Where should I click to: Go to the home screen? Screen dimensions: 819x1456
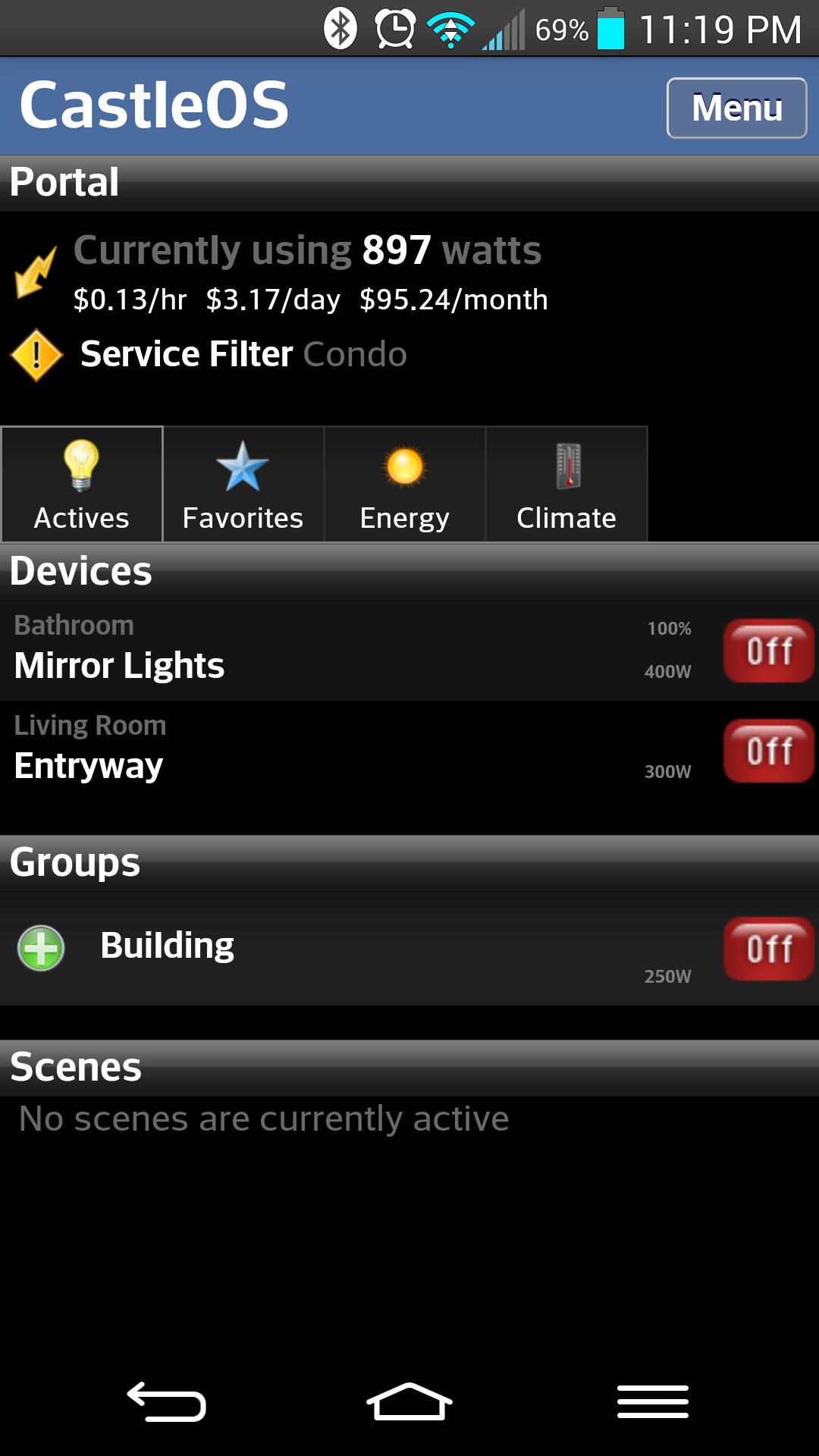(x=409, y=1401)
